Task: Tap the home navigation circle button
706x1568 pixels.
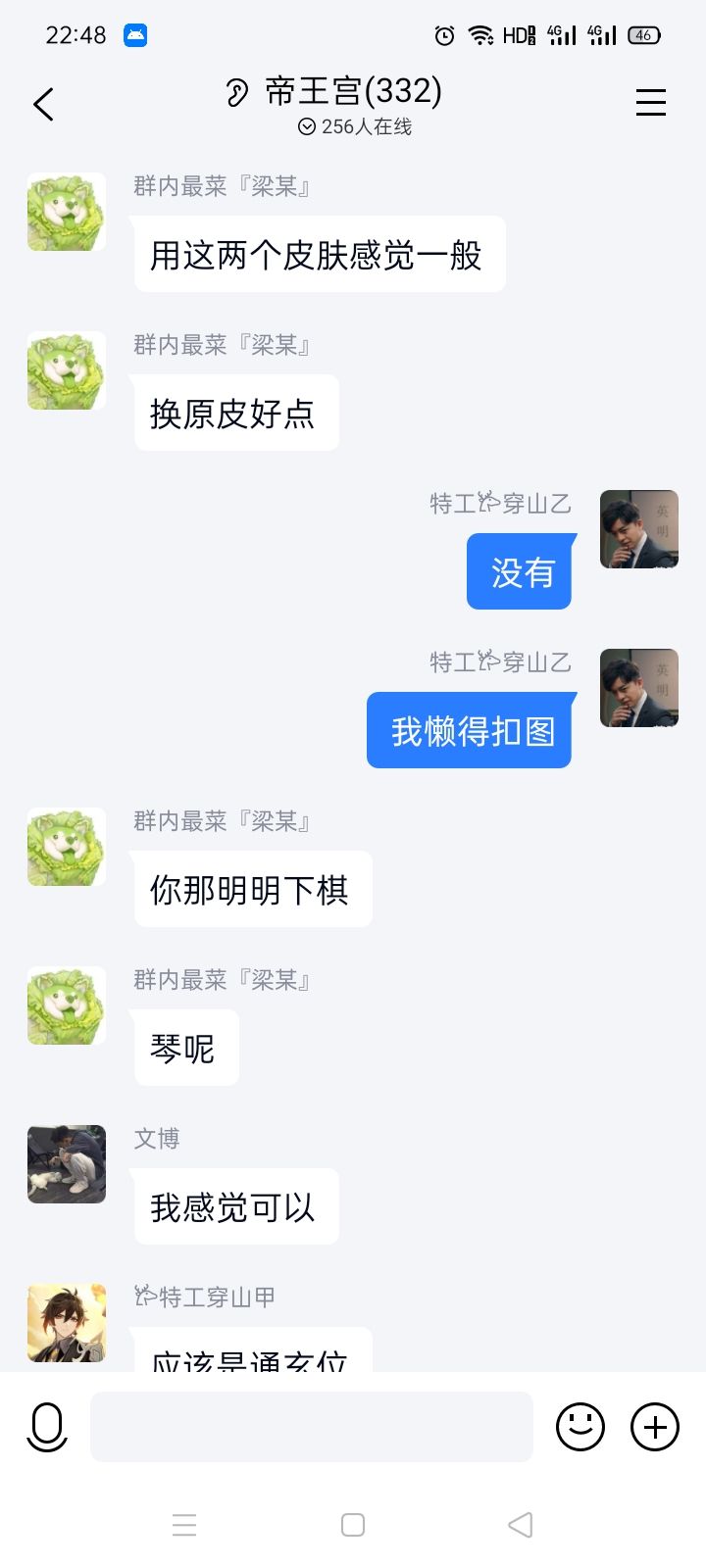Action: 352,1525
